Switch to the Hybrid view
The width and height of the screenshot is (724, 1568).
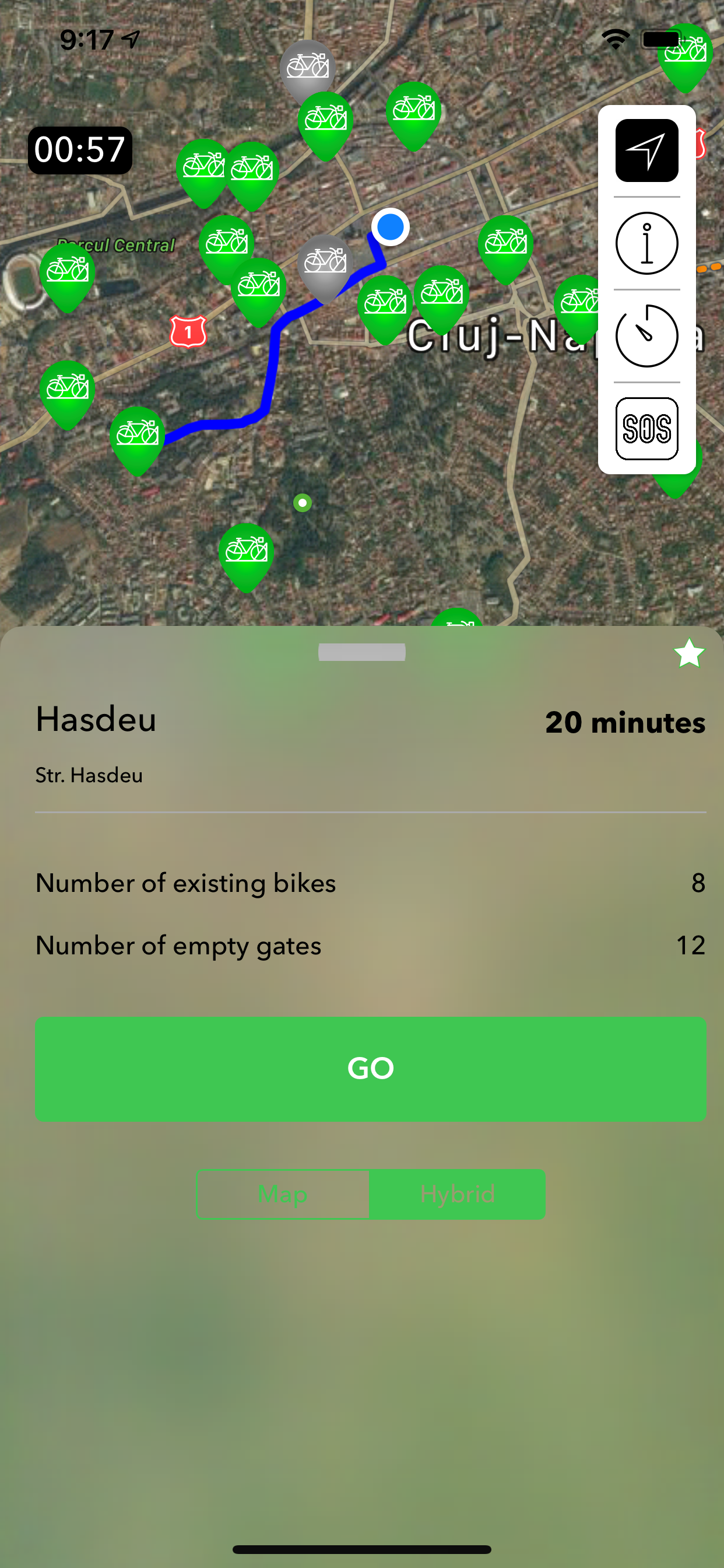click(x=458, y=1193)
